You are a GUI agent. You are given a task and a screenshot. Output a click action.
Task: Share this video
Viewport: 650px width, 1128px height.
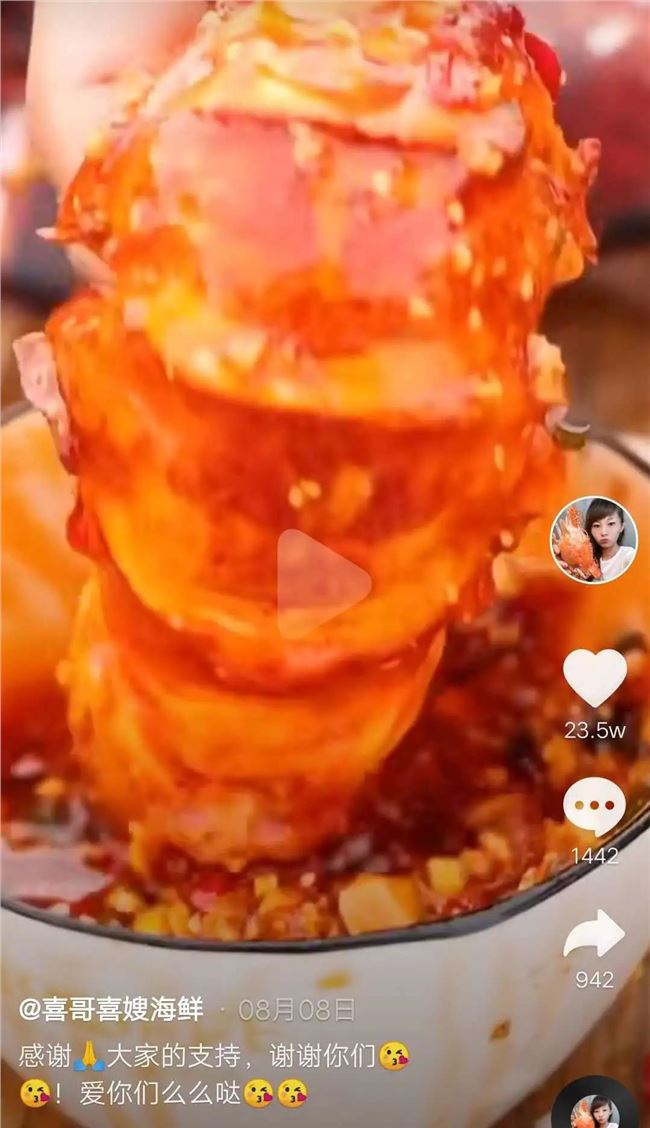(x=594, y=934)
